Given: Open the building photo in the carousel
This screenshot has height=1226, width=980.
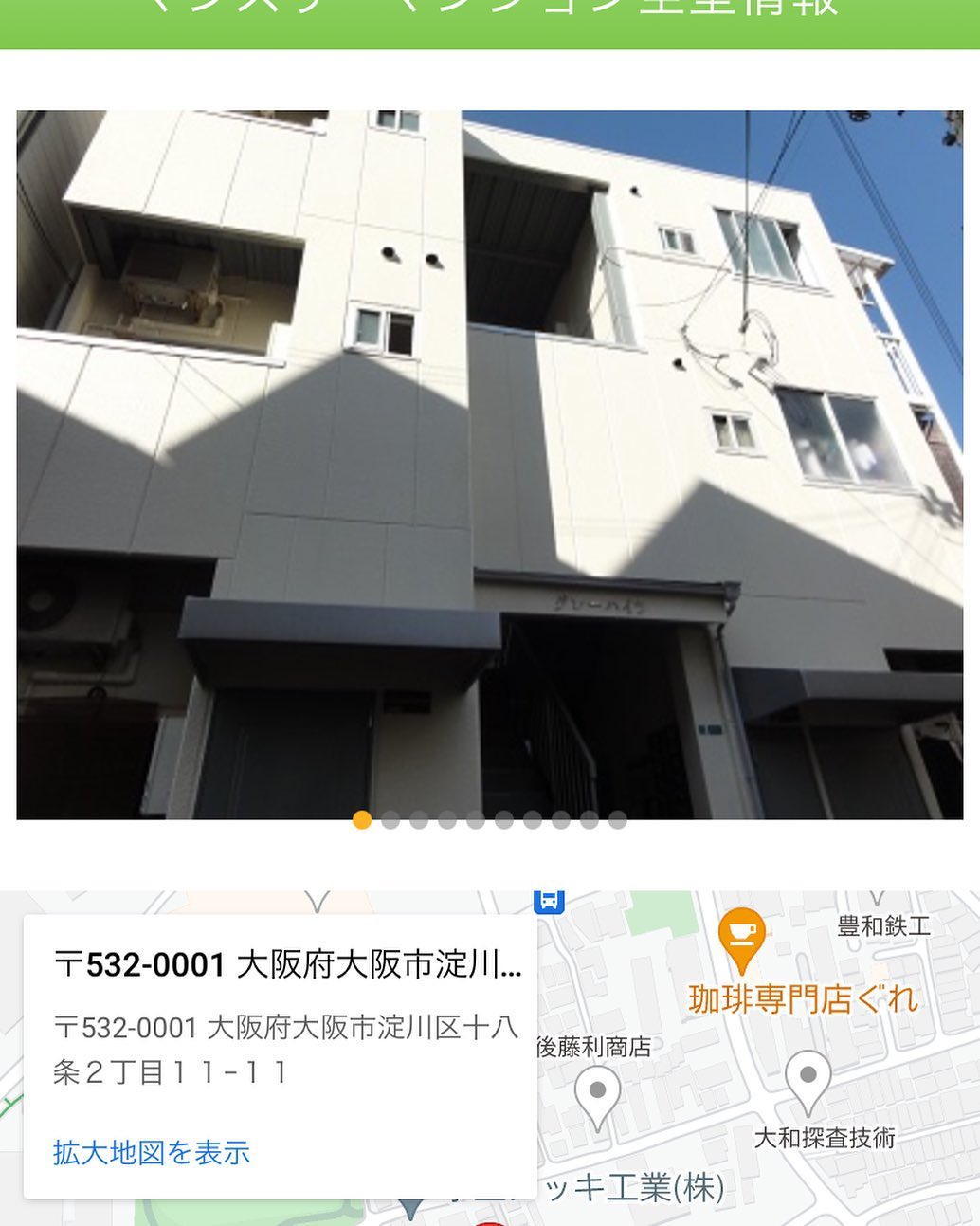Looking at the screenshot, I should (489, 465).
